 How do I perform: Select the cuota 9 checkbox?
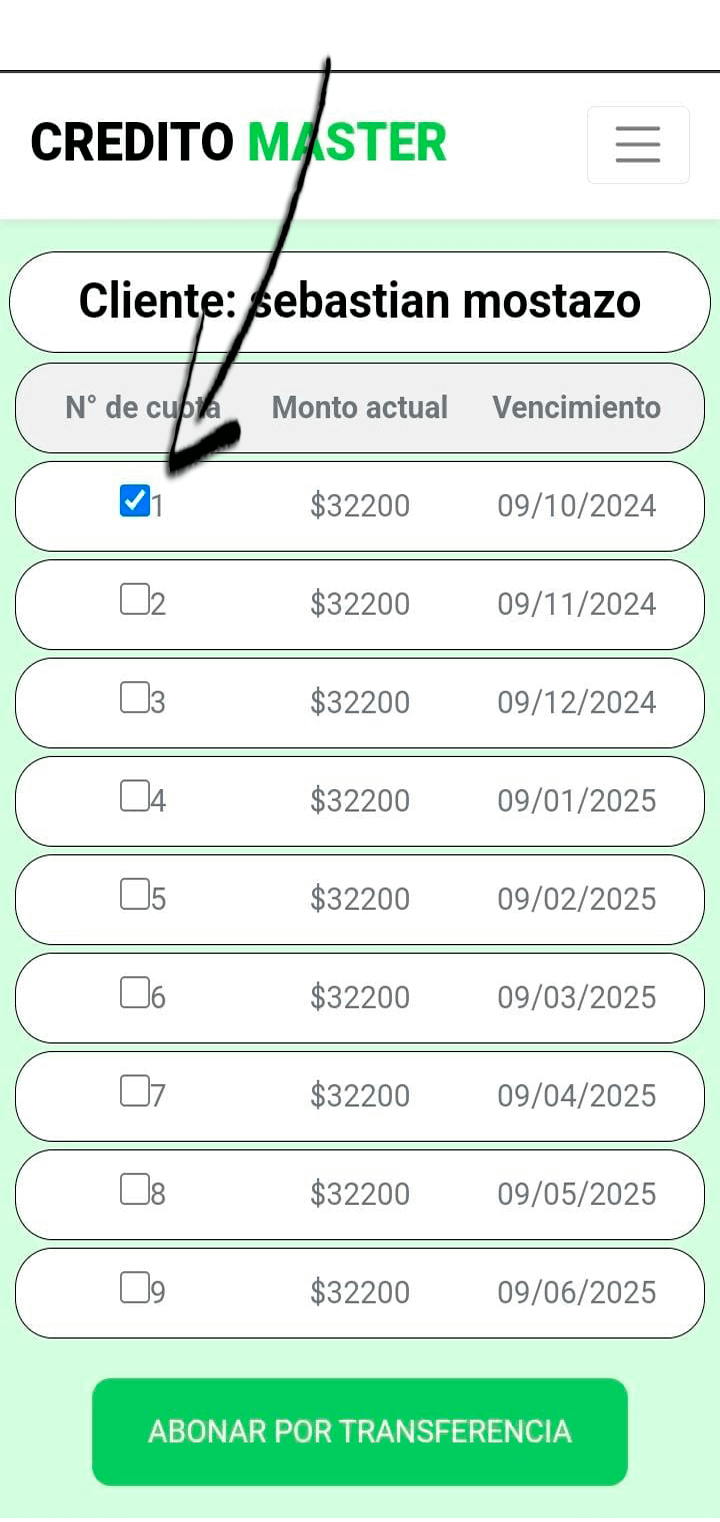[x=134, y=1287]
